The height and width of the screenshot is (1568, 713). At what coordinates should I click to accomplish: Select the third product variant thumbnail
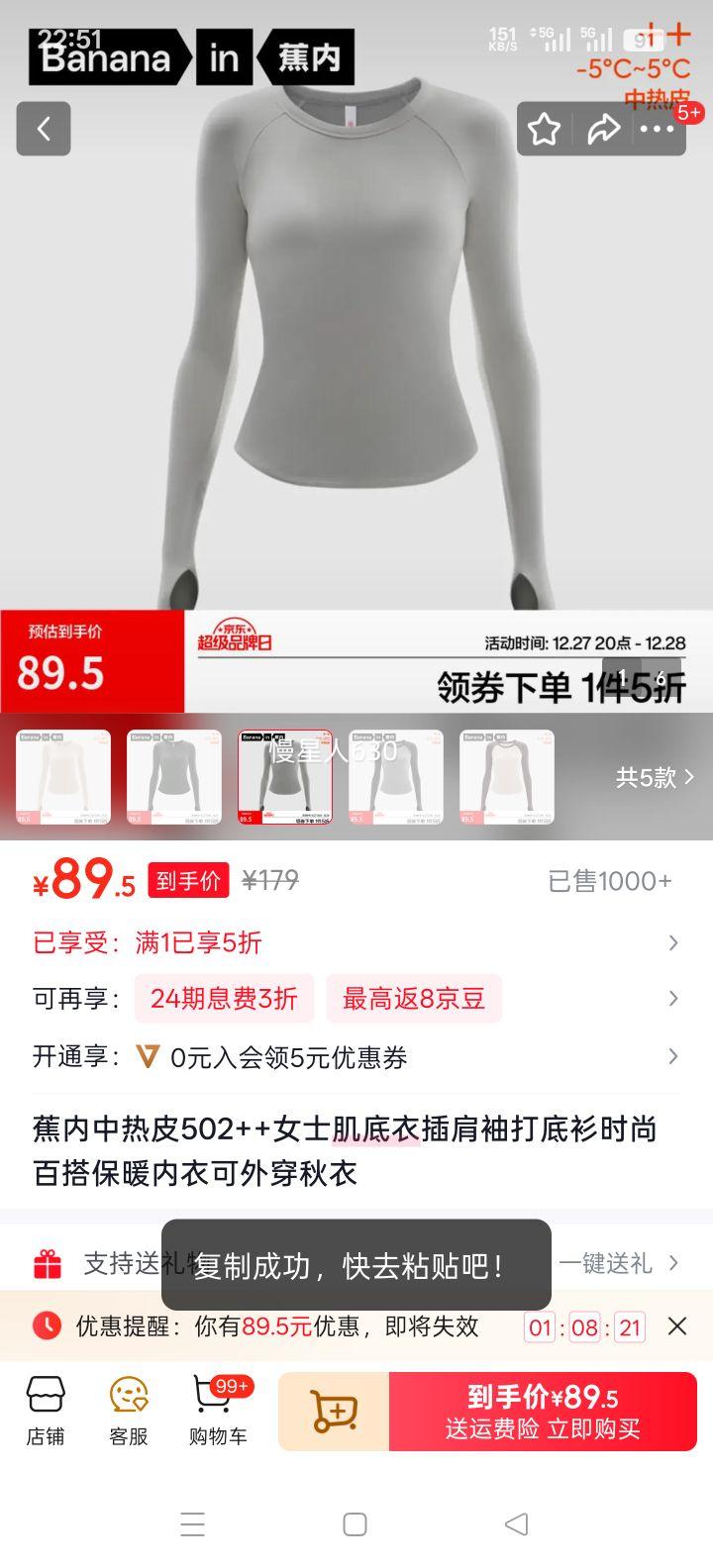285,777
